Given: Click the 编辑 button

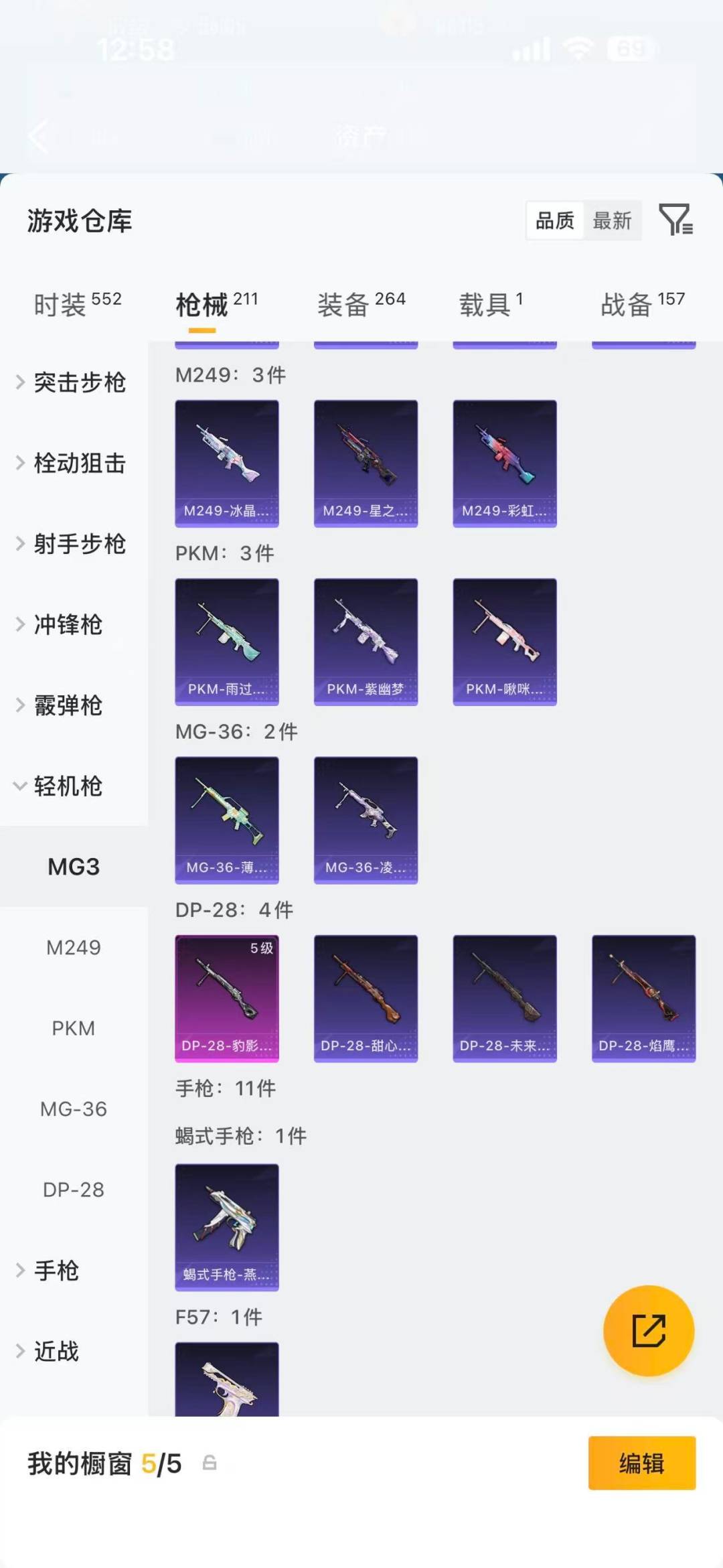Looking at the screenshot, I should (641, 1464).
